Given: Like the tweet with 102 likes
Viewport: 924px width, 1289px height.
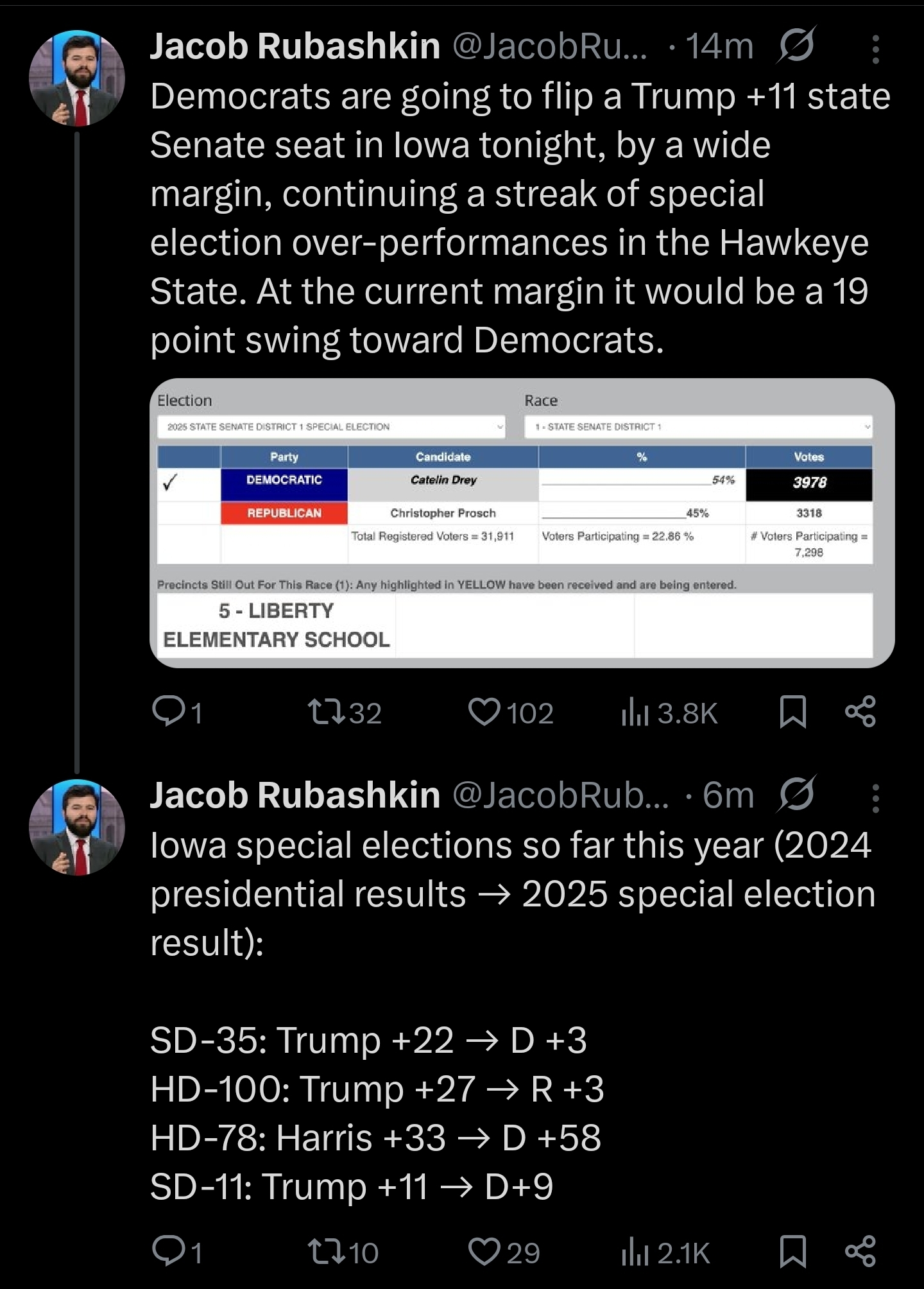Looking at the screenshot, I should 510,713.
